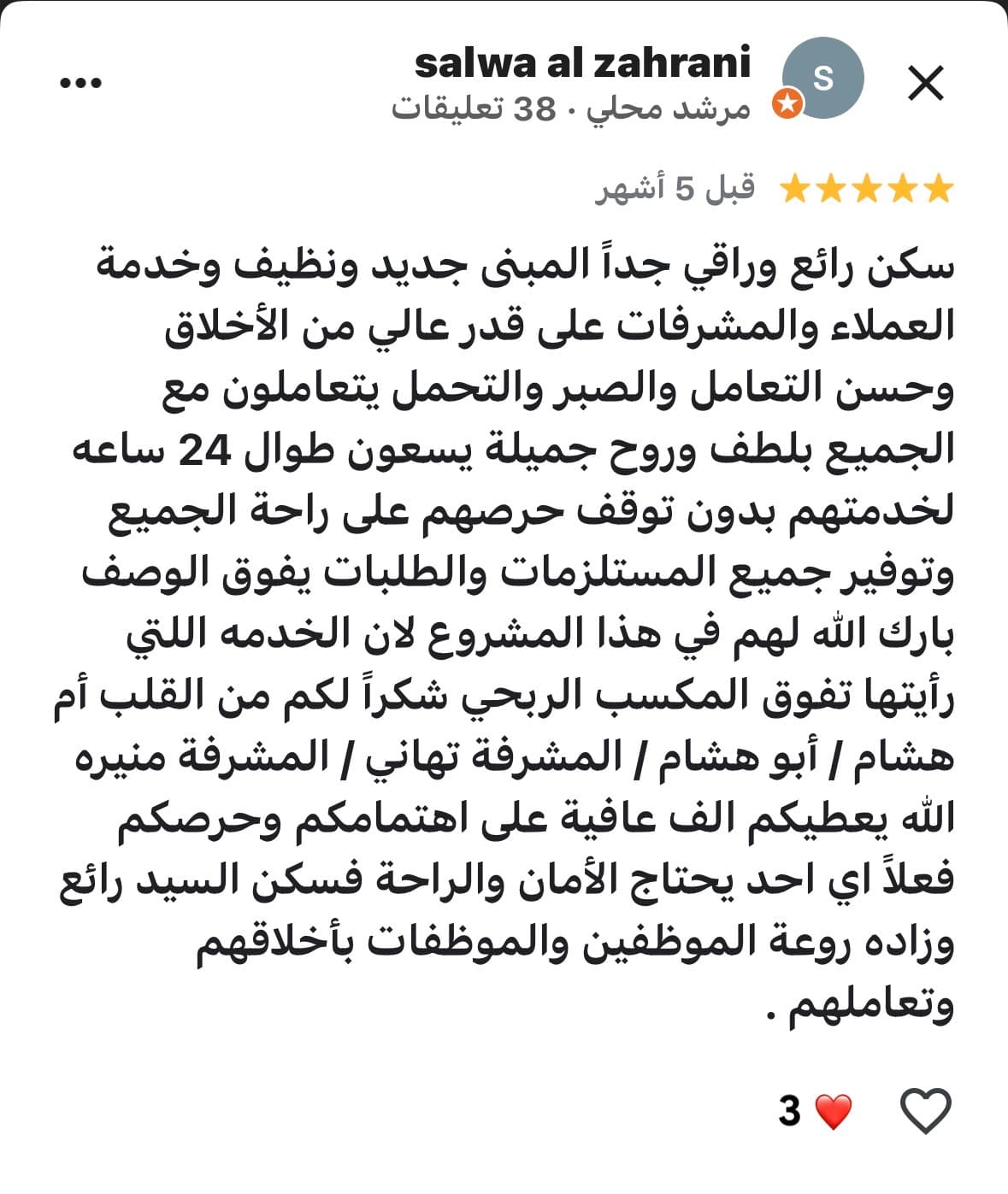Select the 'S' profile avatar circle

(x=822, y=78)
